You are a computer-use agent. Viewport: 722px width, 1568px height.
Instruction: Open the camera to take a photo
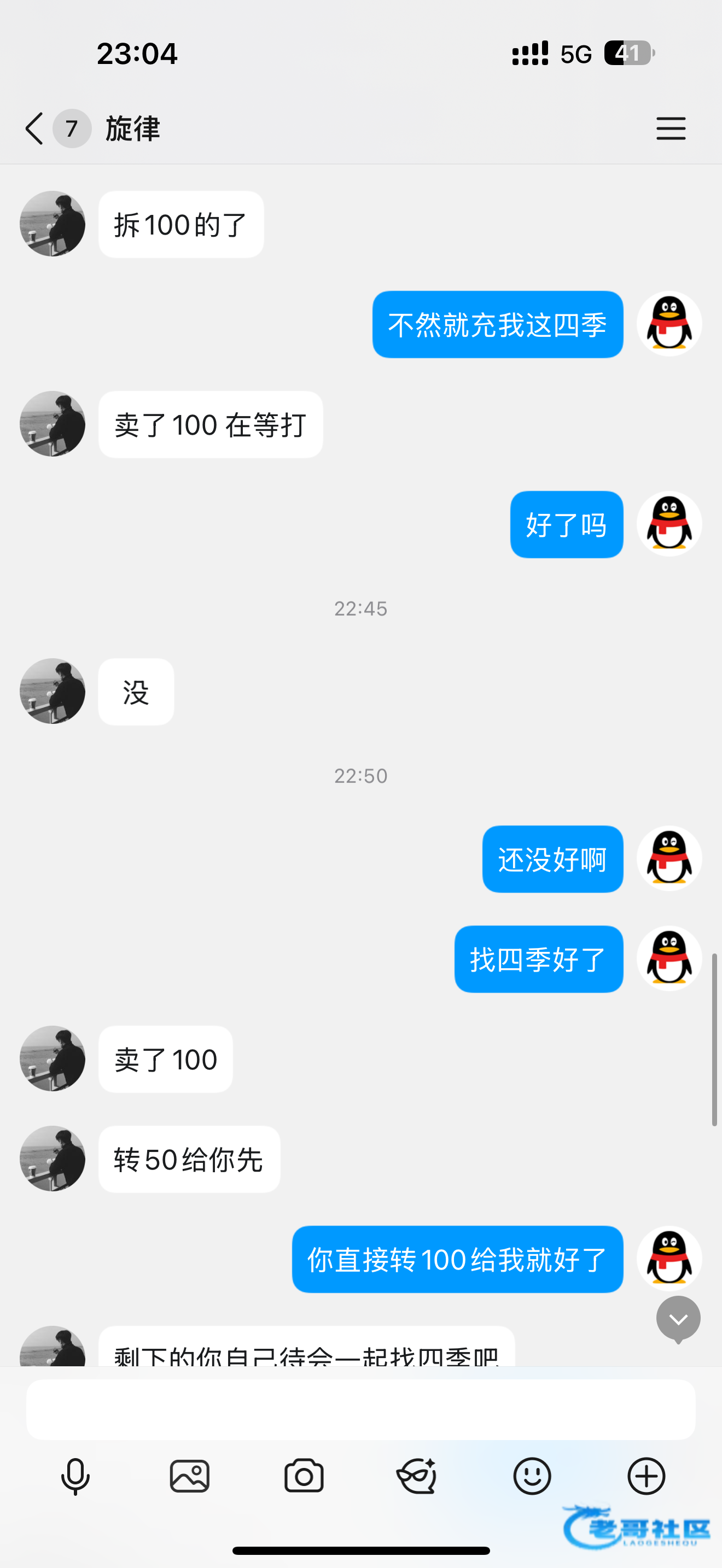[304, 1476]
